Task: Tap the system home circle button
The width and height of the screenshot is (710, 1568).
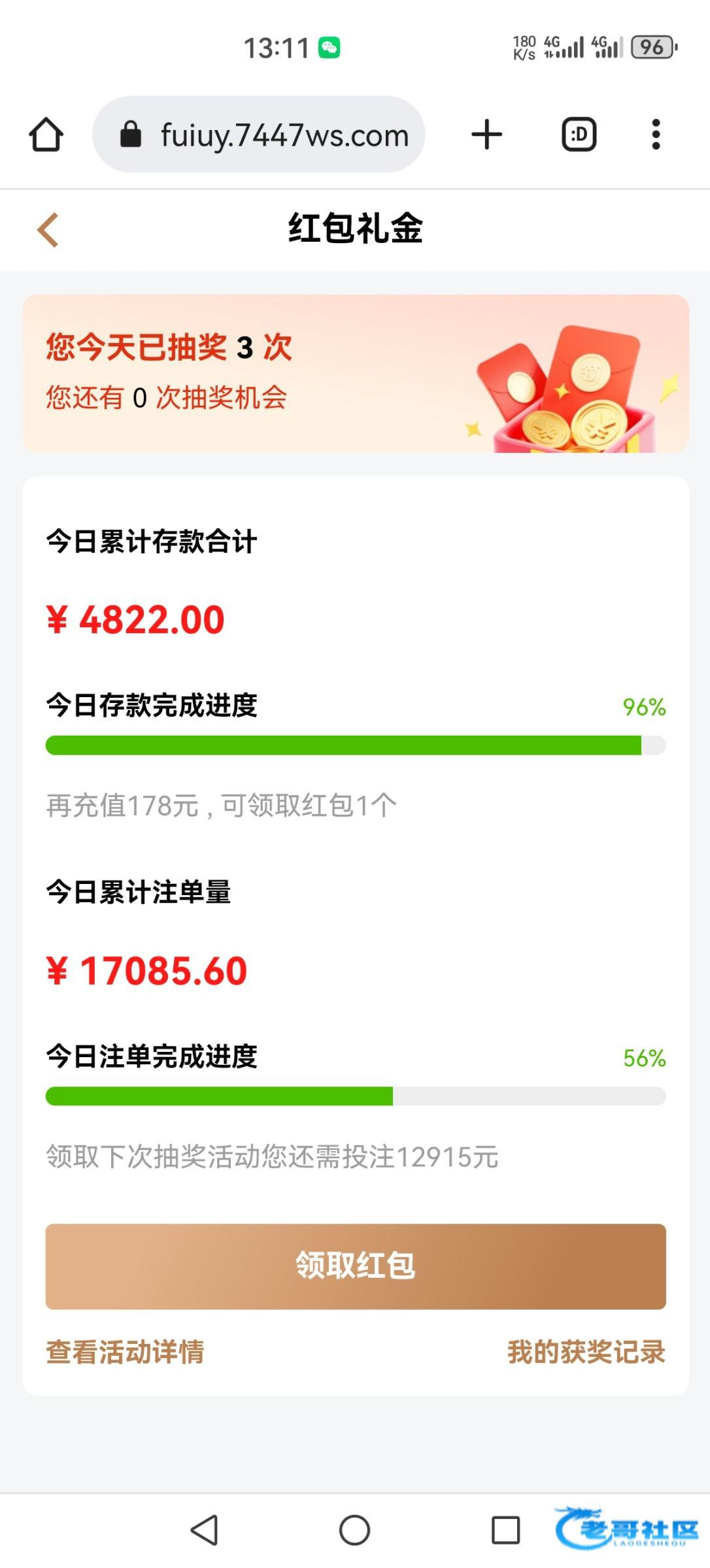Action: coord(354,1530)
